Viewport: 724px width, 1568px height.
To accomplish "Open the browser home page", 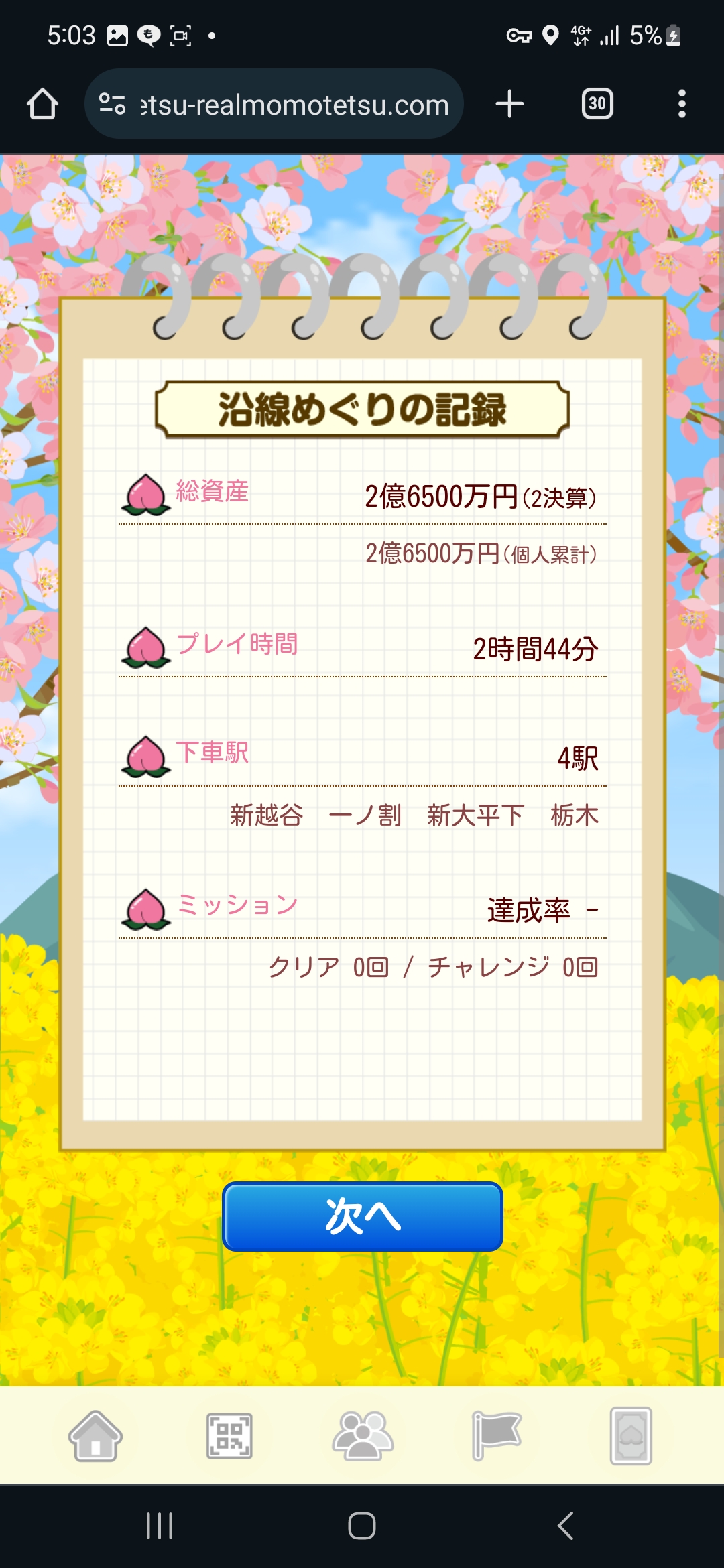I will pyautogui.click(x=42, y=105).
